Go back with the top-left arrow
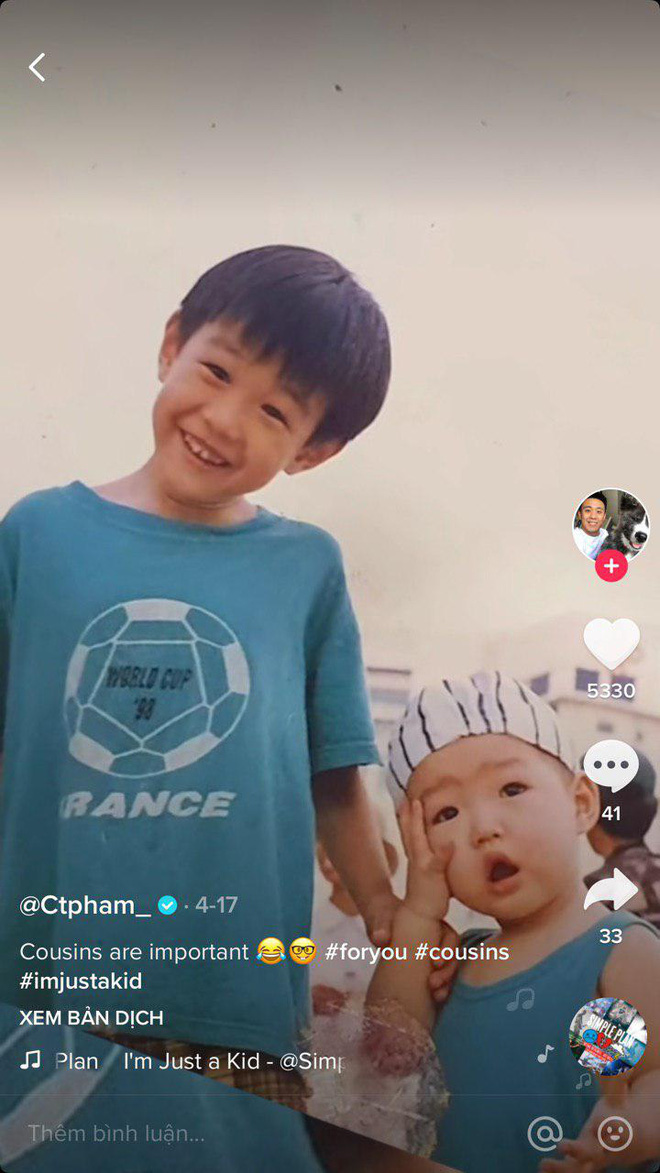Screen dimensions: 660x1173 pos(37,67)
